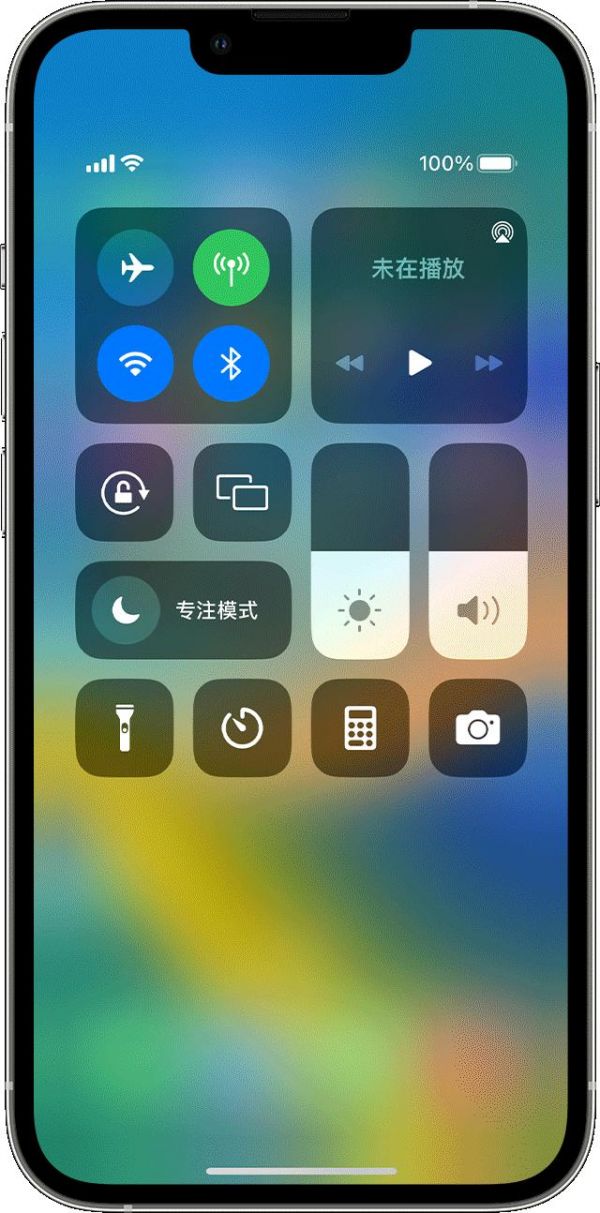Tap the brightness slider
The height and width of the screenshot is (1213, 600).
pos(360,551)
